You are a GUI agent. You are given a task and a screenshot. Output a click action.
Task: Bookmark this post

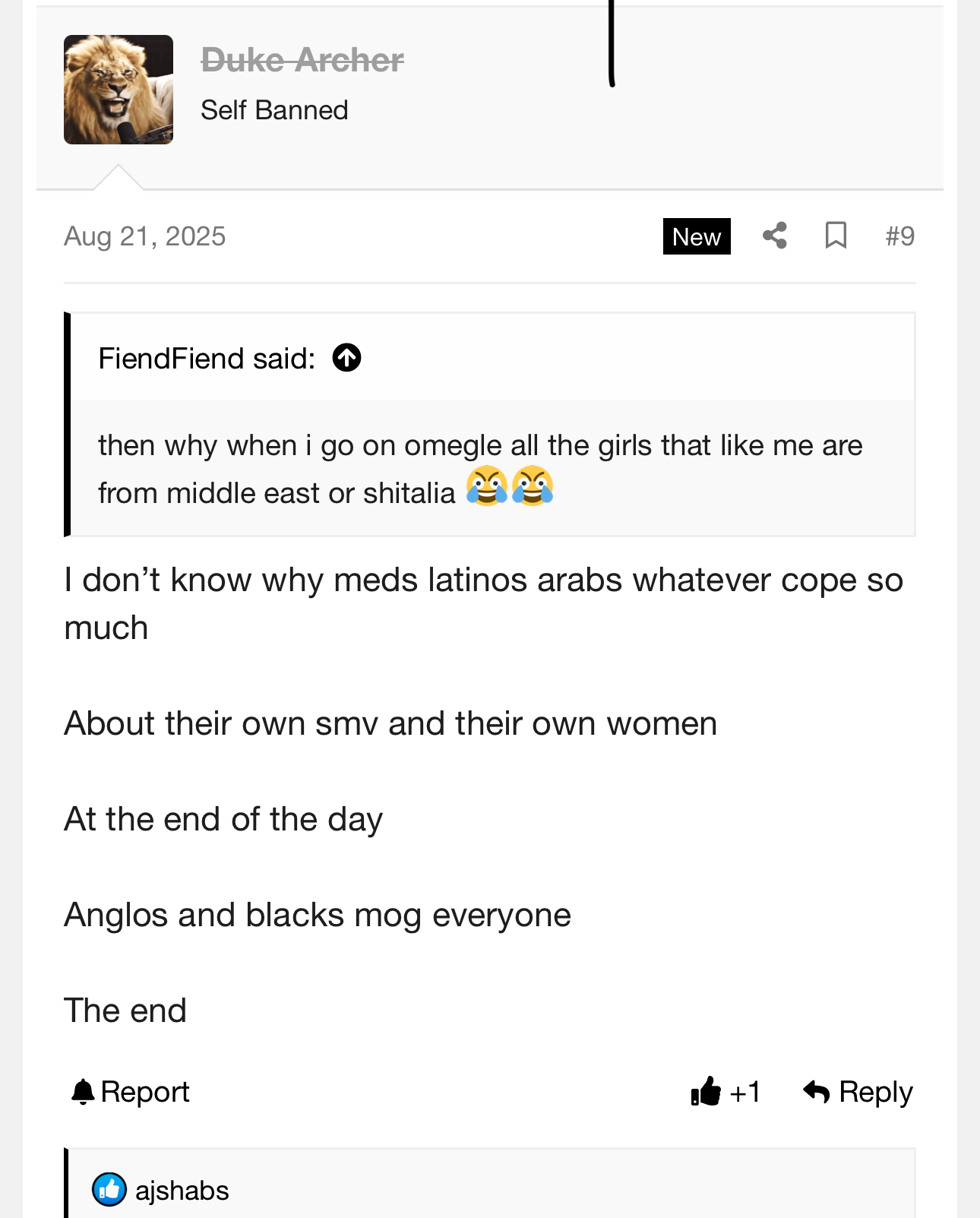(x=836, y=236)
